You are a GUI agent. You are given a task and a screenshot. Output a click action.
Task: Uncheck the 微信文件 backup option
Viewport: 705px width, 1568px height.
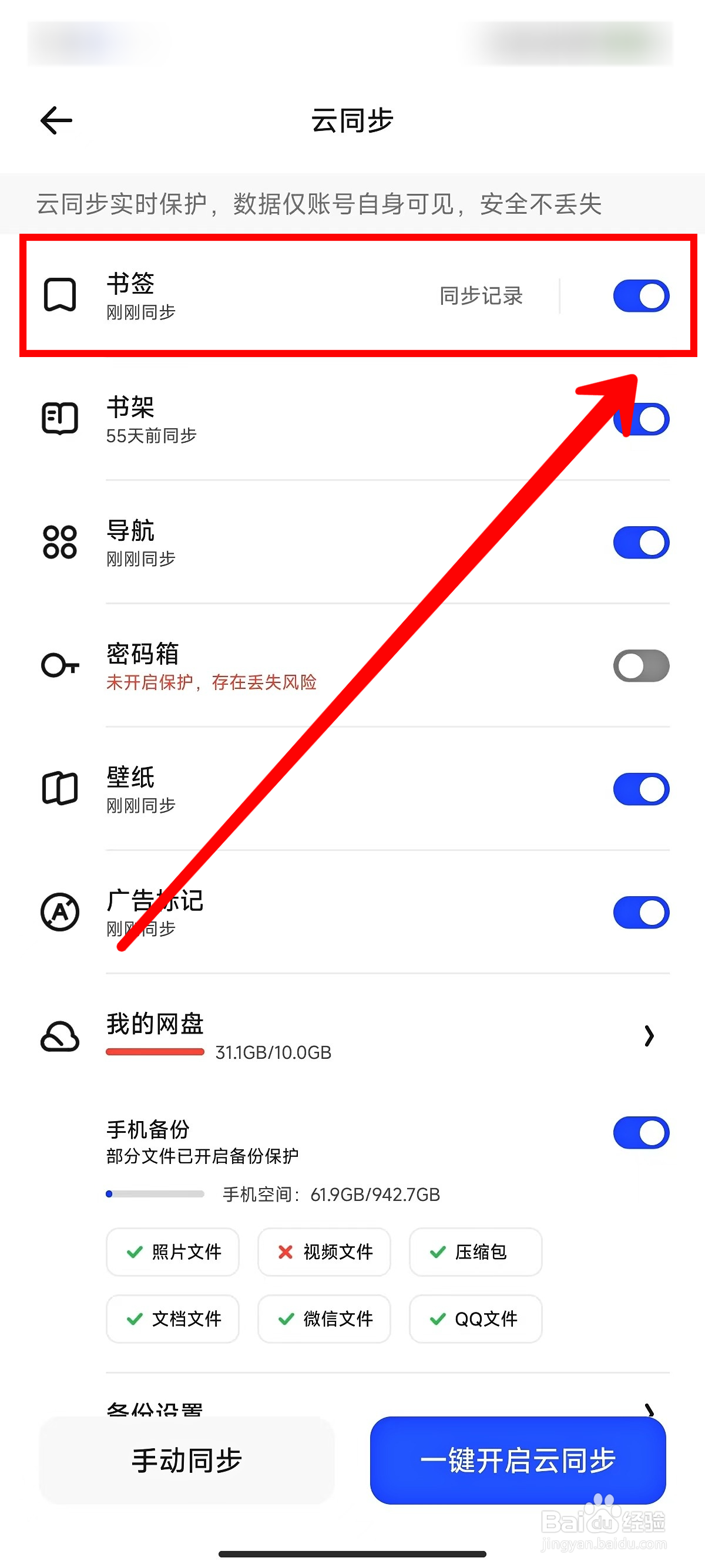pyautogui.click(x=324, y=1319)
